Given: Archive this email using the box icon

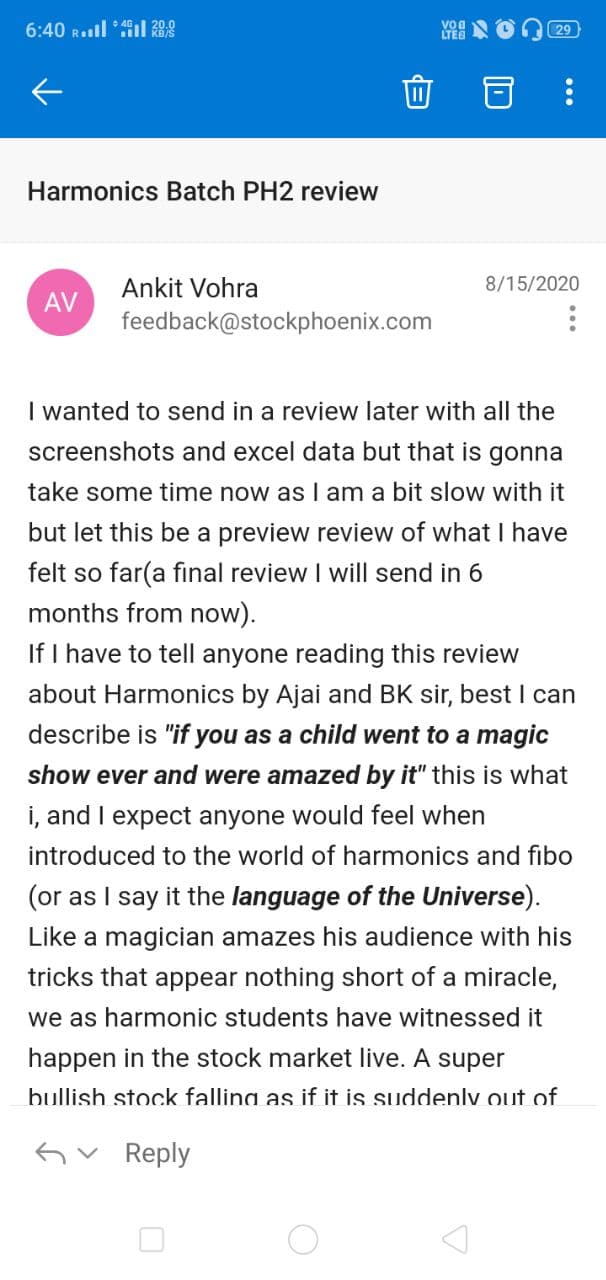Looking at the screenshot, I should click(497, 92).
